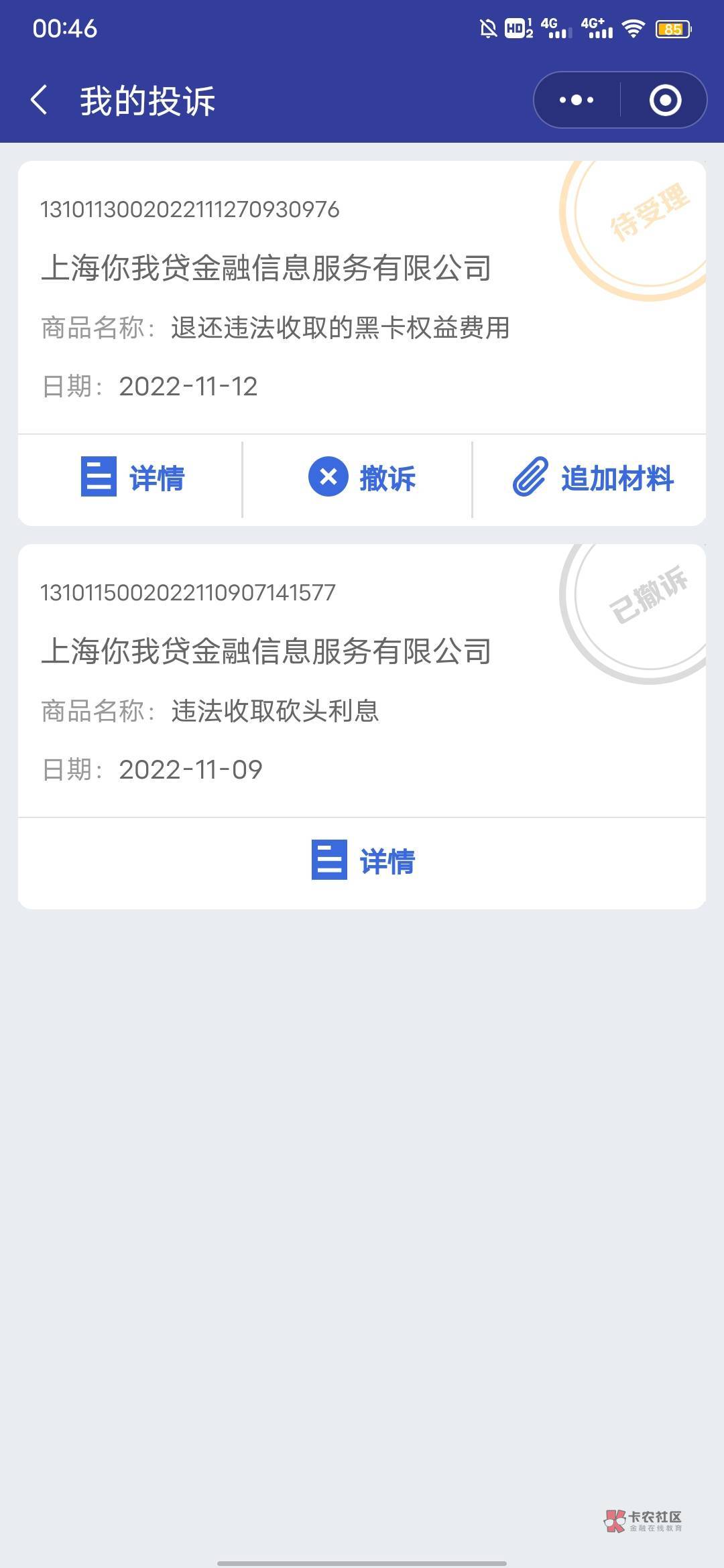Tap 追加材料 to add materials
Viewport: 724px width, 1568px height.
(x=593, y=478)
